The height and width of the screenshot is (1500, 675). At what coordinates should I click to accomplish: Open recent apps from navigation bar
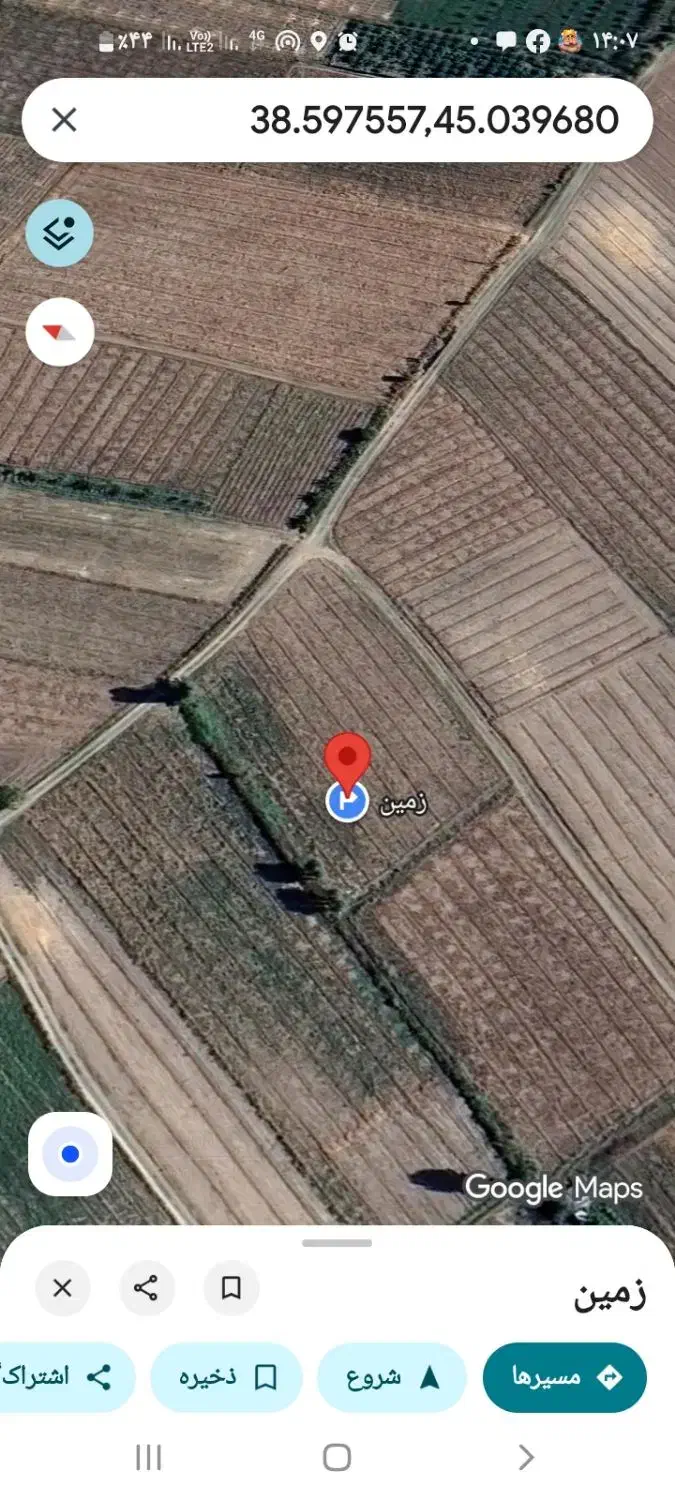pos(148,1457)
